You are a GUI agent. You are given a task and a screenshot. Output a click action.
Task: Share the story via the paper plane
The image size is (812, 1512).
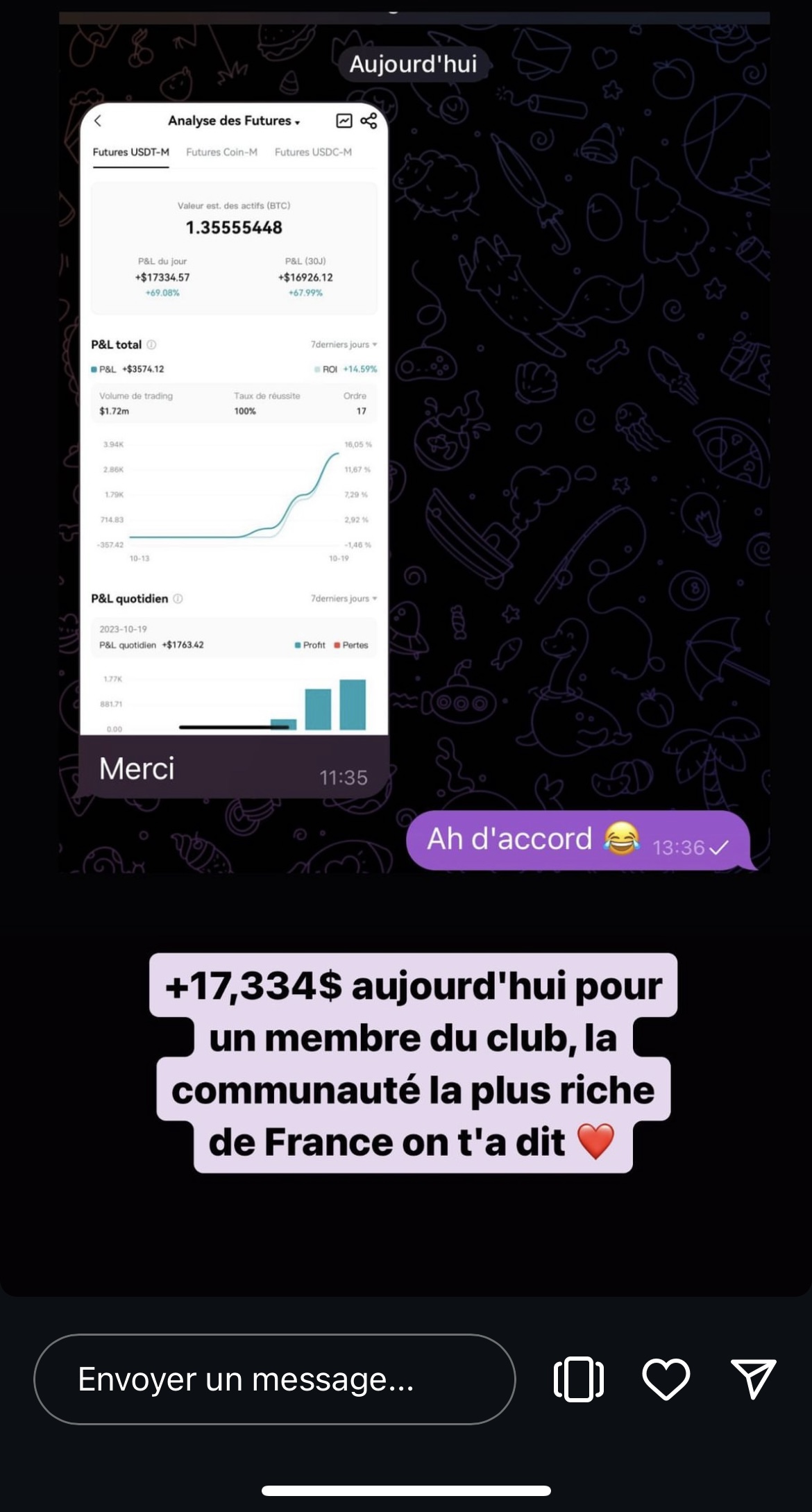coord(753,1379)
